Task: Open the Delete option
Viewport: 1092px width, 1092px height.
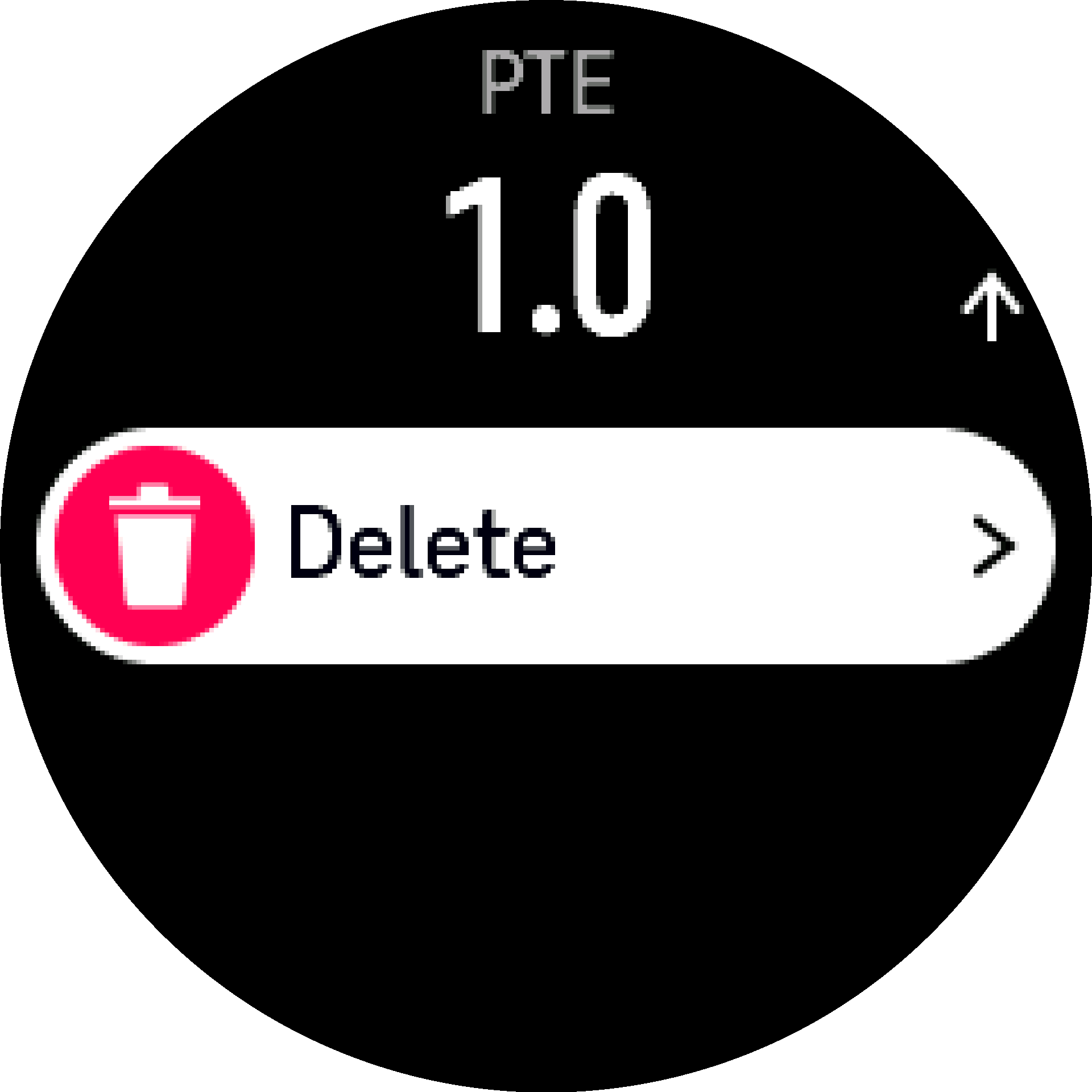Action: point(546,546)
